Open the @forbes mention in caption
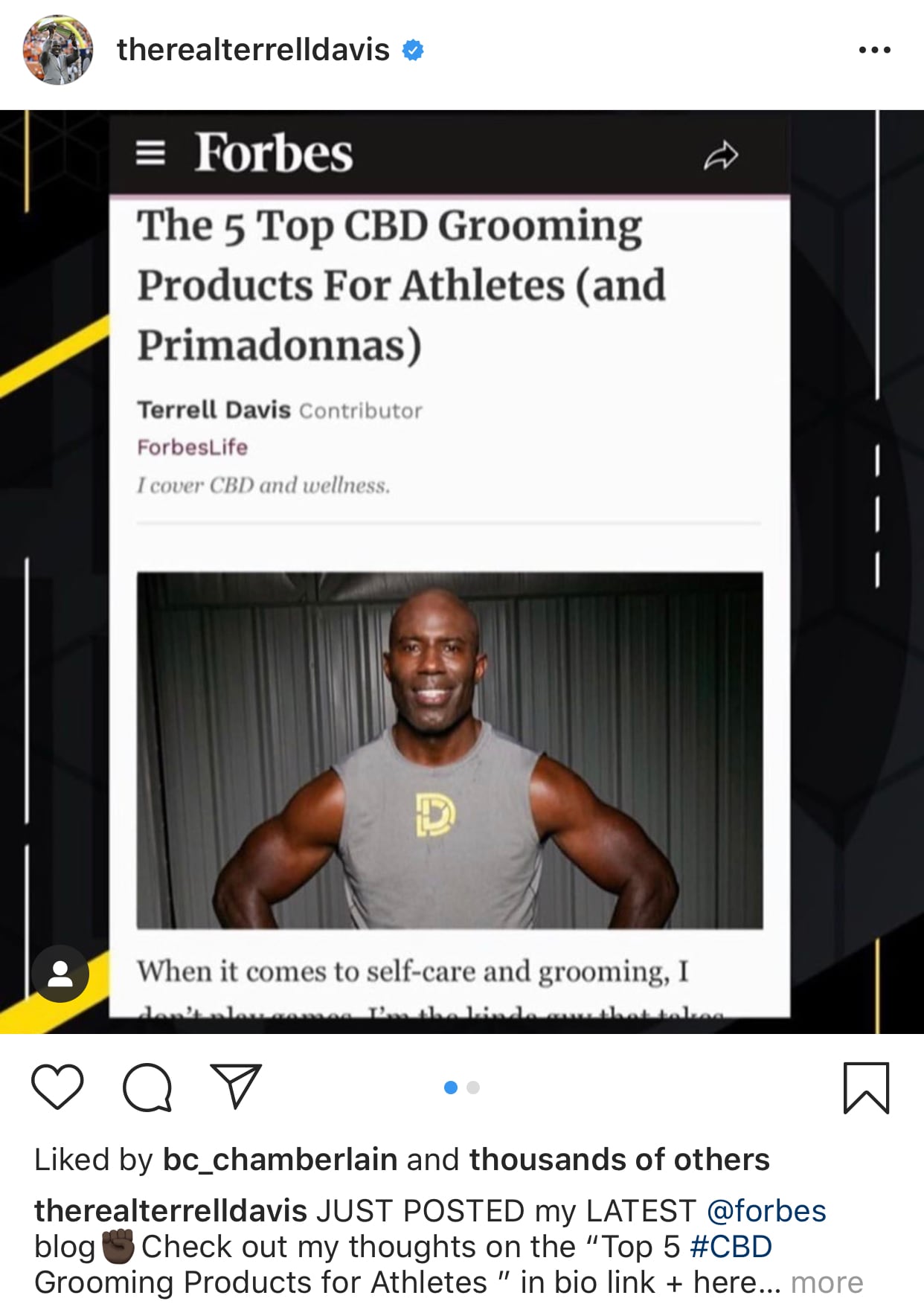The height and width of the screenshot is (1307, 924). 766,1211
